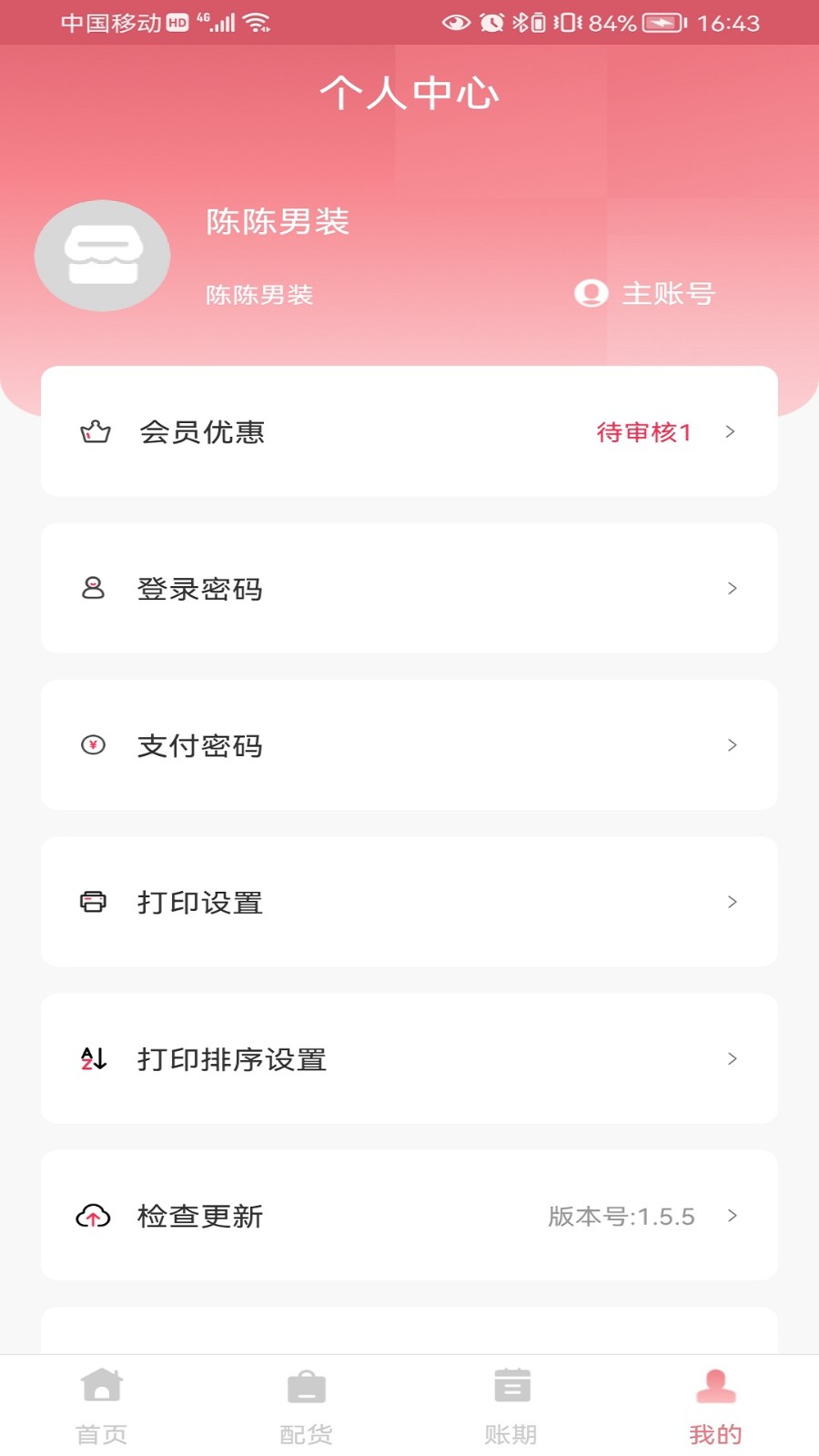The width and height of the screenshot is (819, 1456).
Task: Tap the store avatar picture
Action: click(x=103, y=256)
